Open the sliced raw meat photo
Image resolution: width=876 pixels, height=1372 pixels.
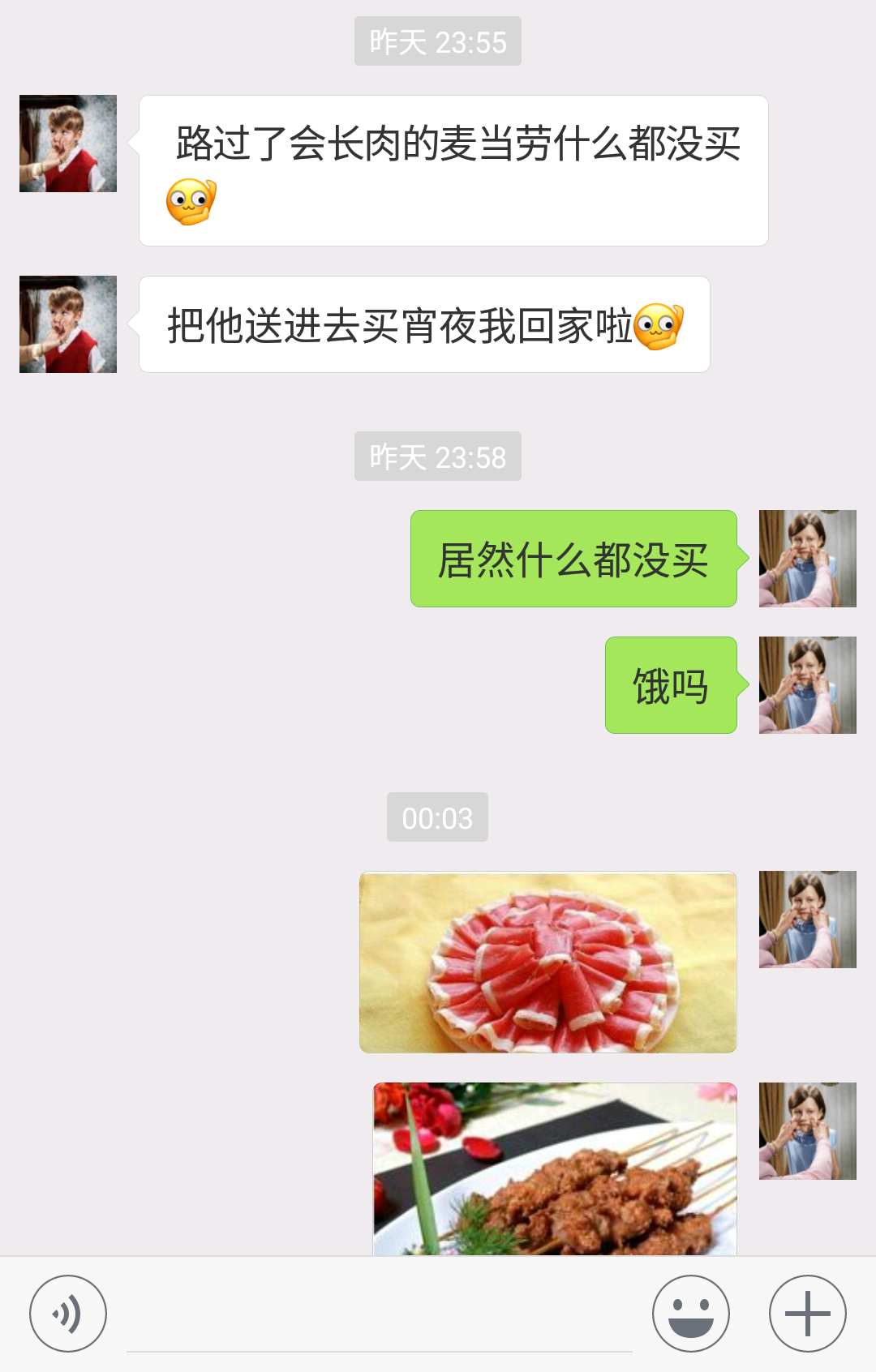pyautogui.click(x=548, y=963)
